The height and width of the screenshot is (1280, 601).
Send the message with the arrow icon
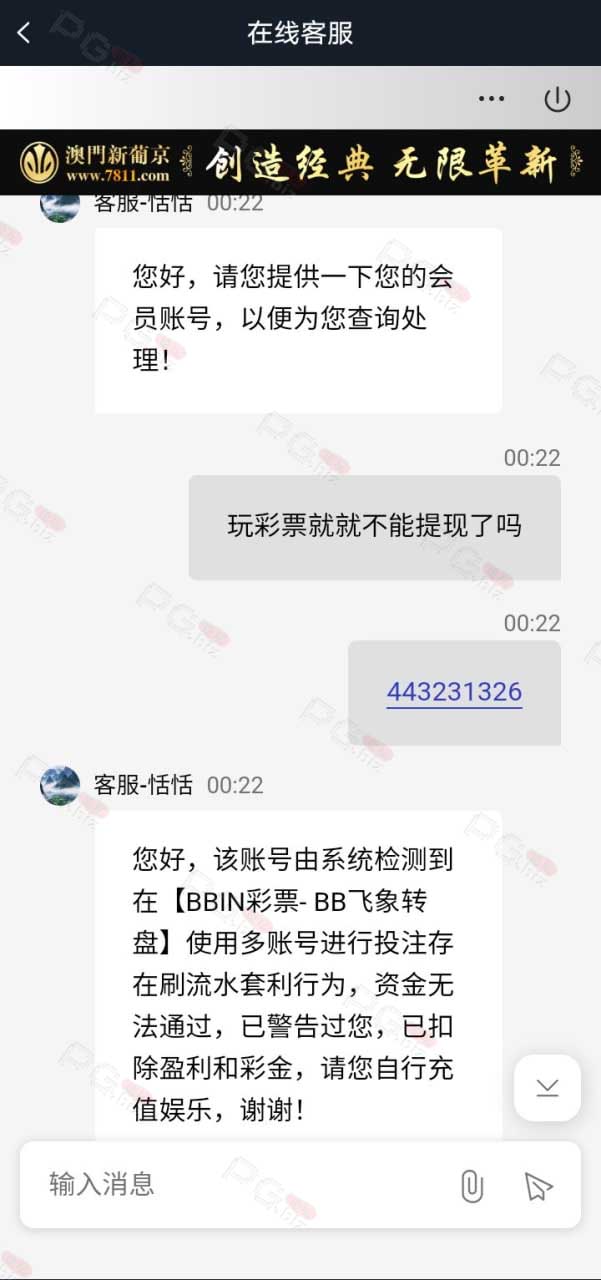[x=538, y=1186]
